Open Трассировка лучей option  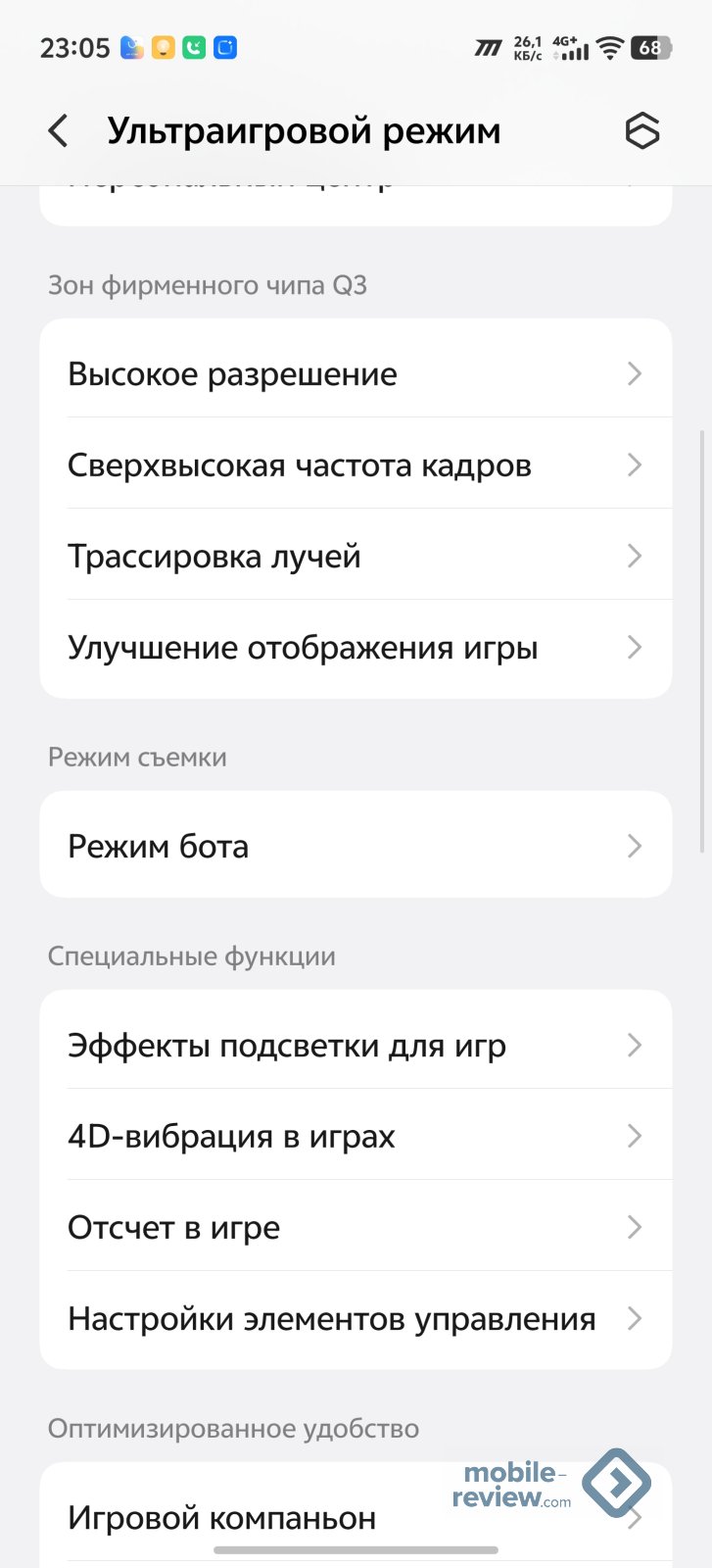tap(356, 556)
